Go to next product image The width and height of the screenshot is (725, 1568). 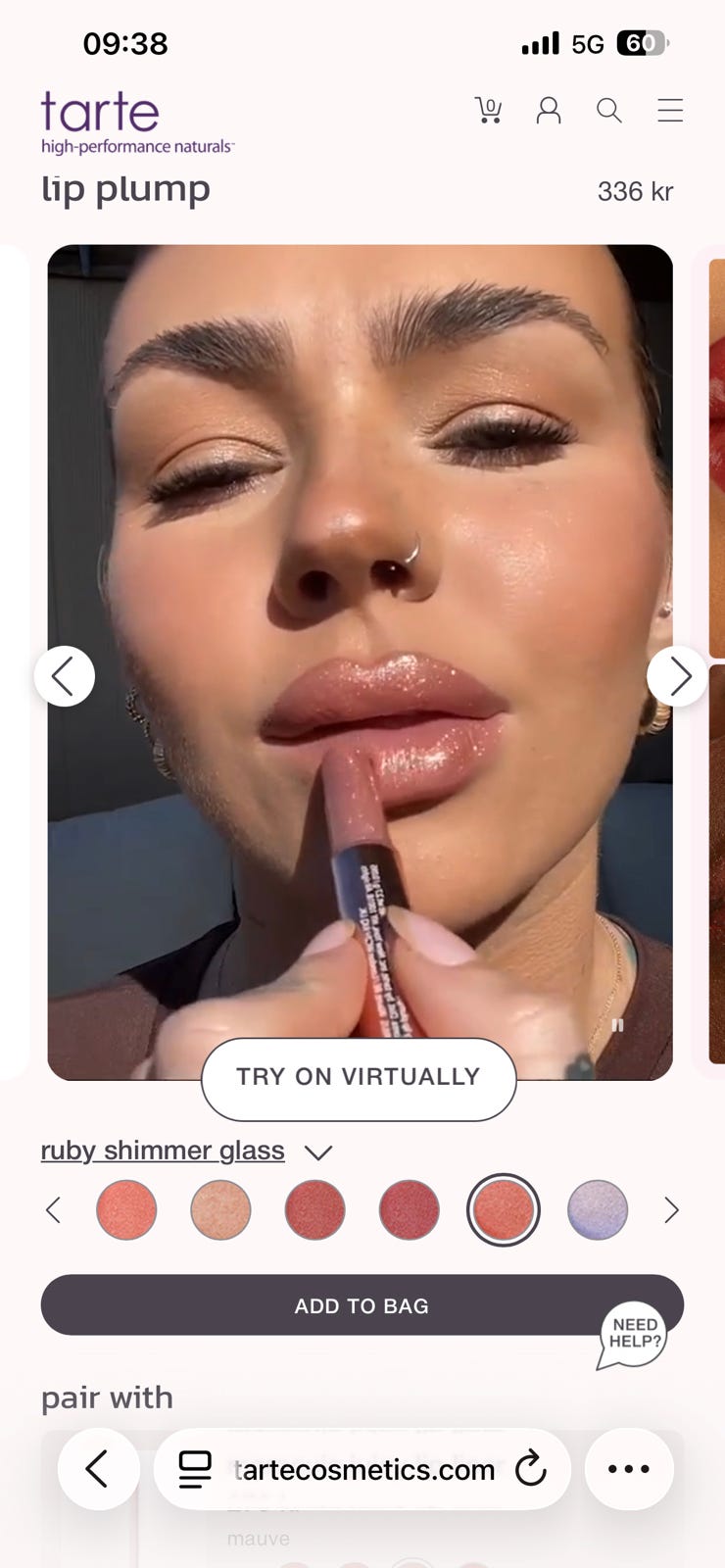678,676
